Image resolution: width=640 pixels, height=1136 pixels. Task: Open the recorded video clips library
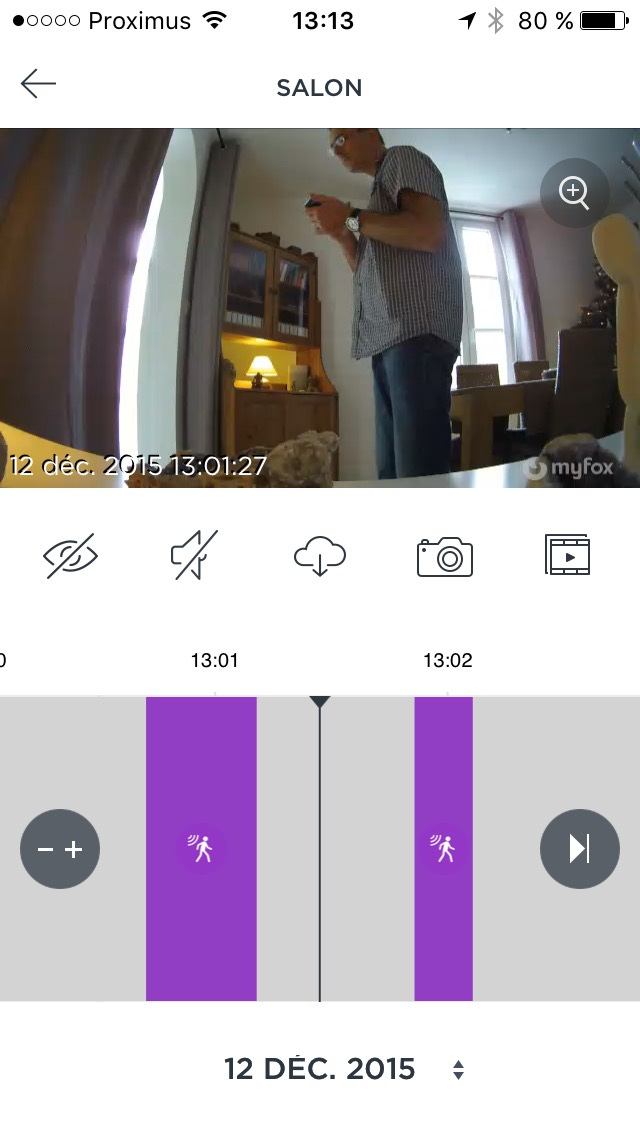coord(567,556)
